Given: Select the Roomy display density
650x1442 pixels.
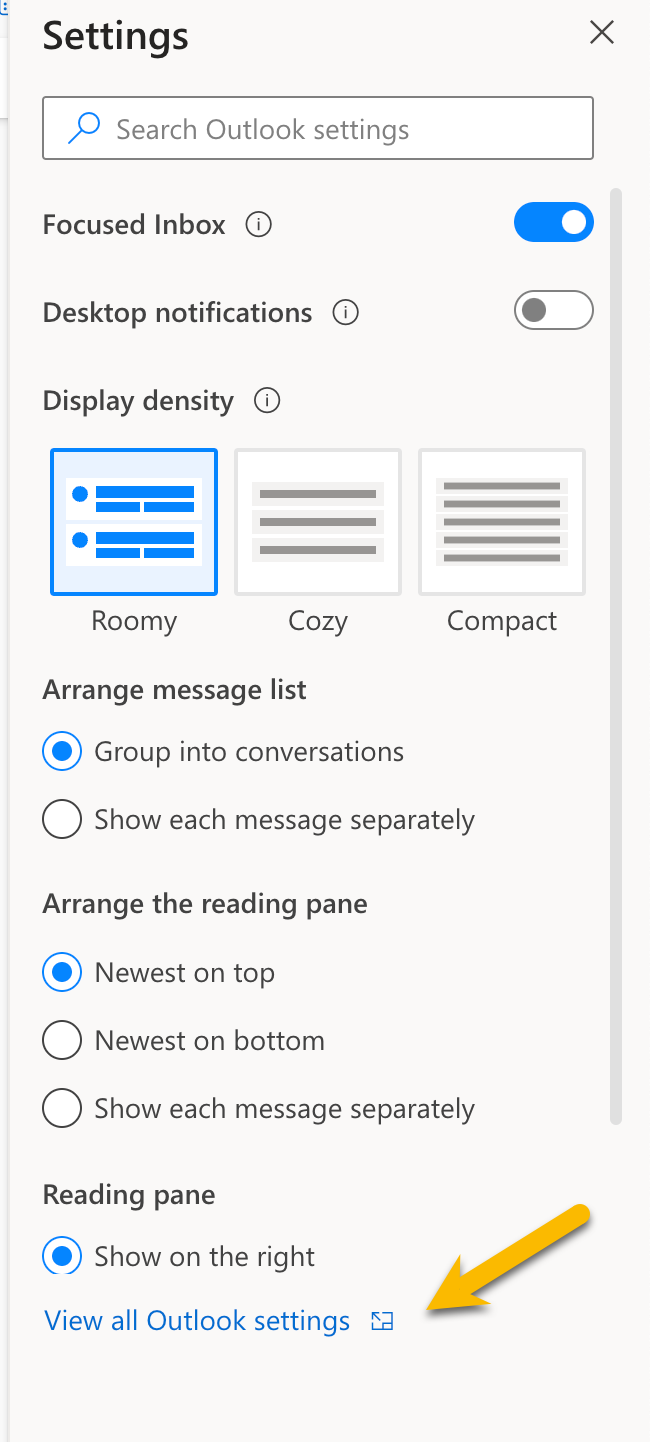Looking at the screenshot, I should pos(134,522).
